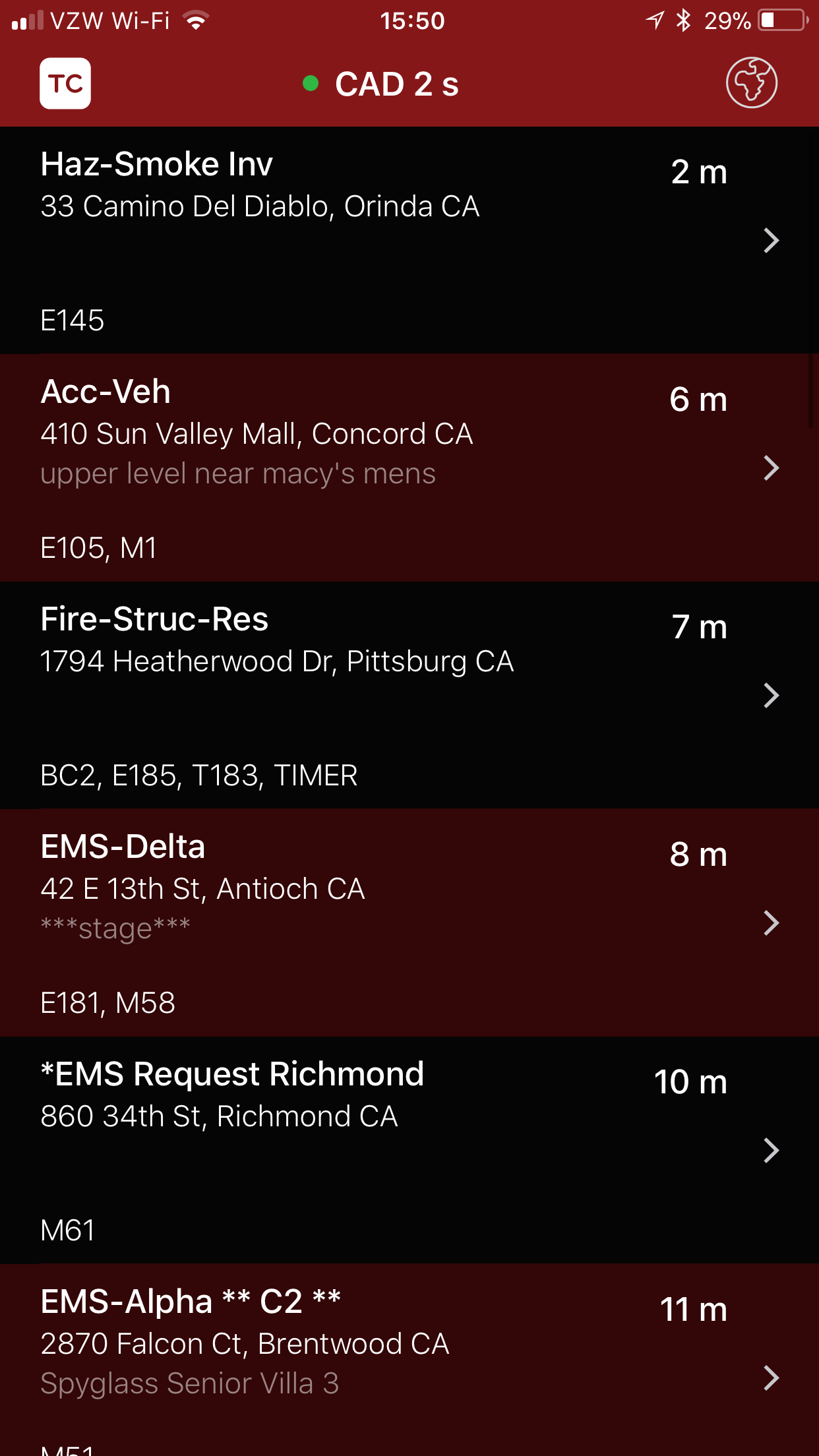The width and height of the screenshot is (819, 1456).
Task: Open the EMS Request Richmond incident
Action: tap(409, 1150)
